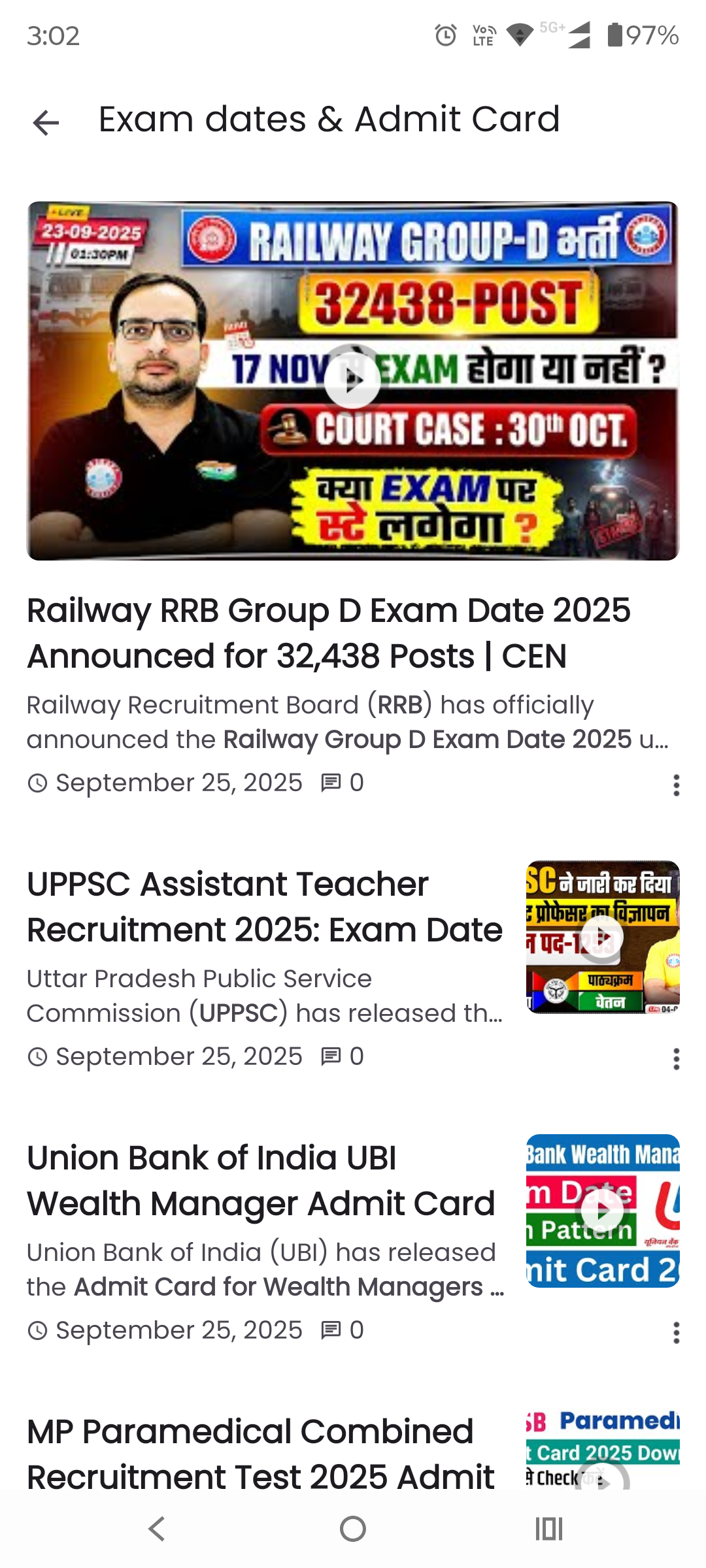The width and height of the screenshot is (706, 1568).
Task: Open UPPSC Assistant Teacher Recruitment 2025 article
Action: (x=265, y=907)
